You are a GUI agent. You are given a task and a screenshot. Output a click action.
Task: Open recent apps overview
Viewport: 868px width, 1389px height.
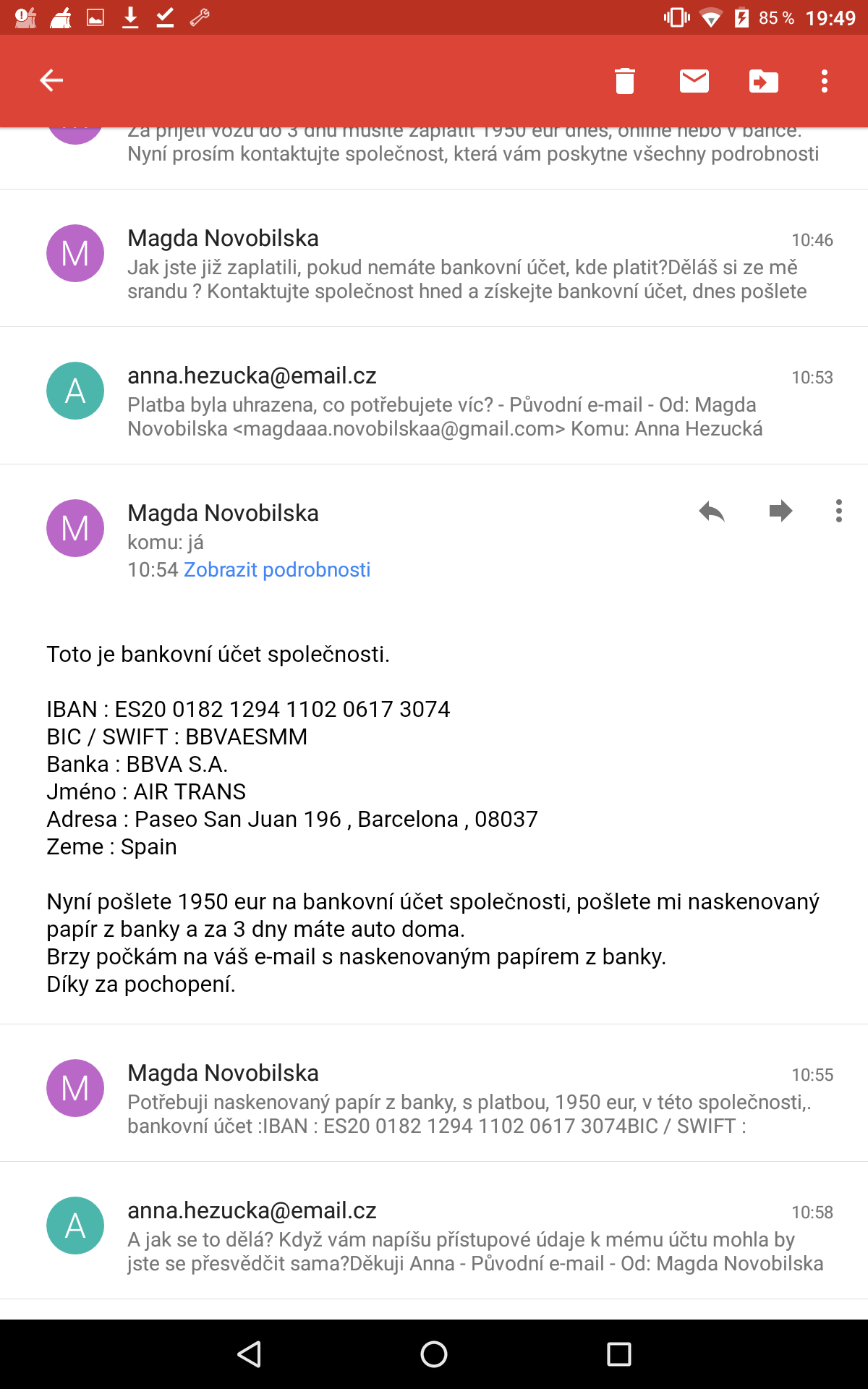click(619, 1354)
